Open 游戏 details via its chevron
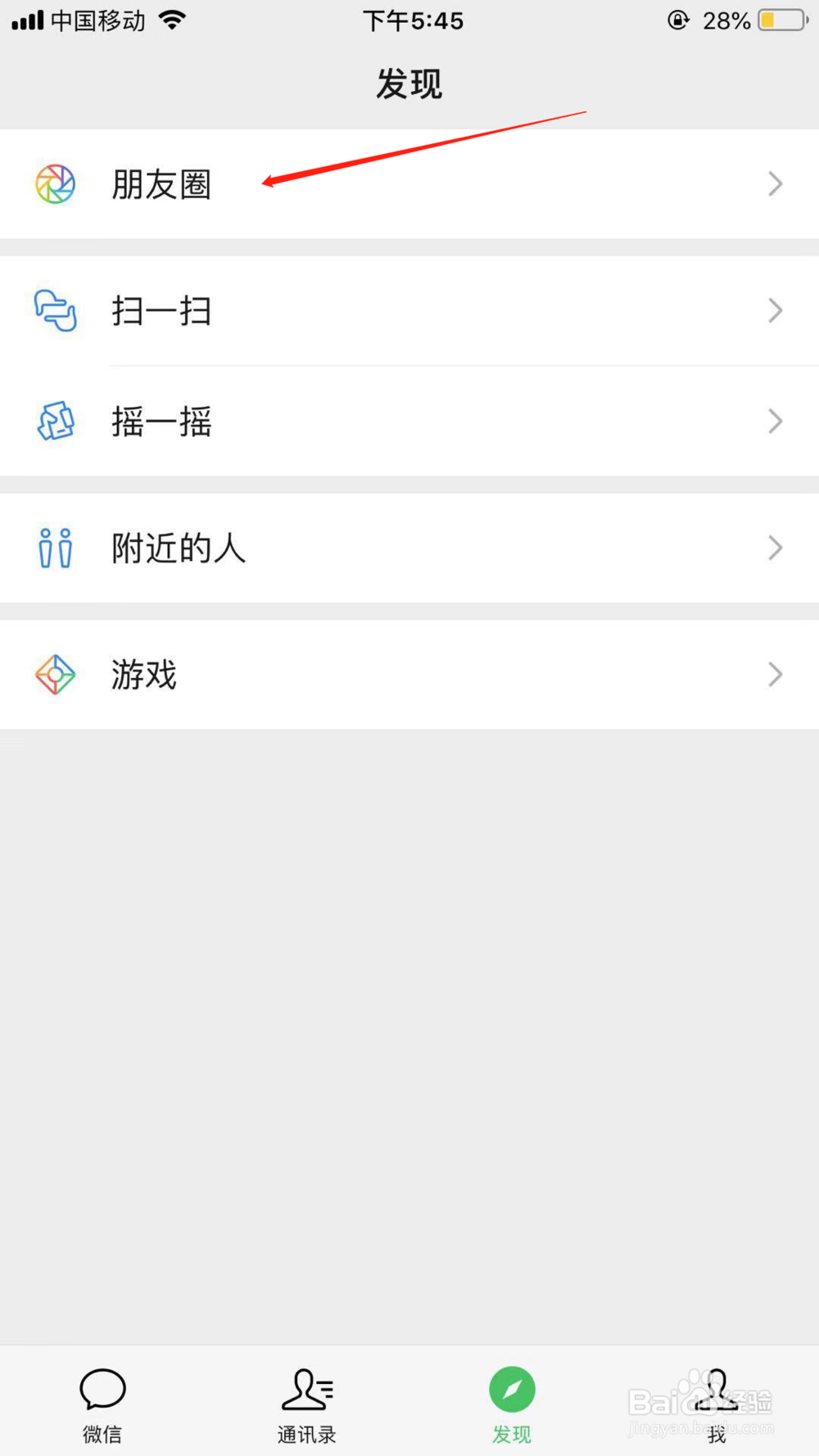Viewport: 819px width, 1456px height. tap(775, 675)
